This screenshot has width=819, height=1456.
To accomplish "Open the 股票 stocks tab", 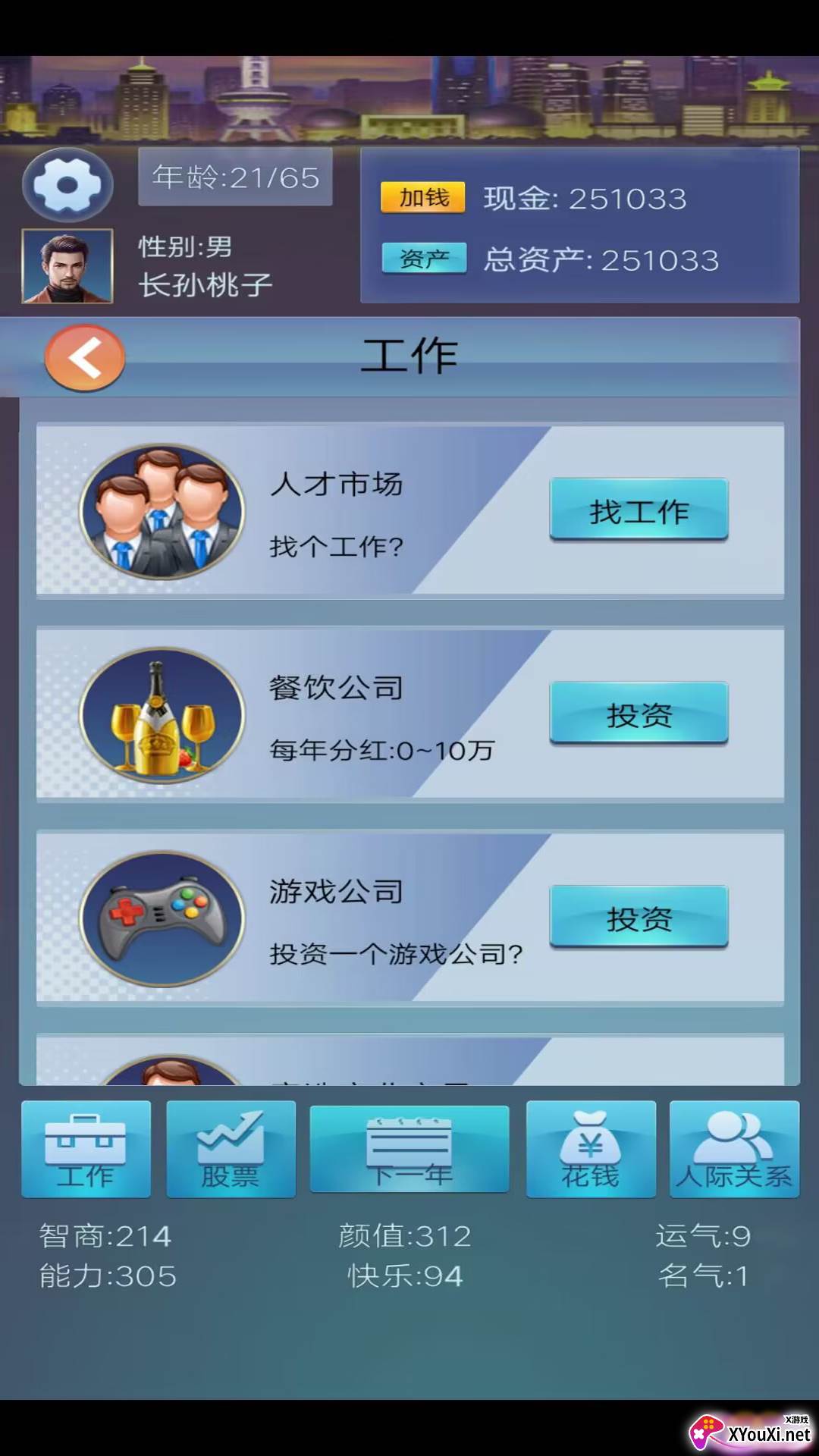I will pos(231,1149).
